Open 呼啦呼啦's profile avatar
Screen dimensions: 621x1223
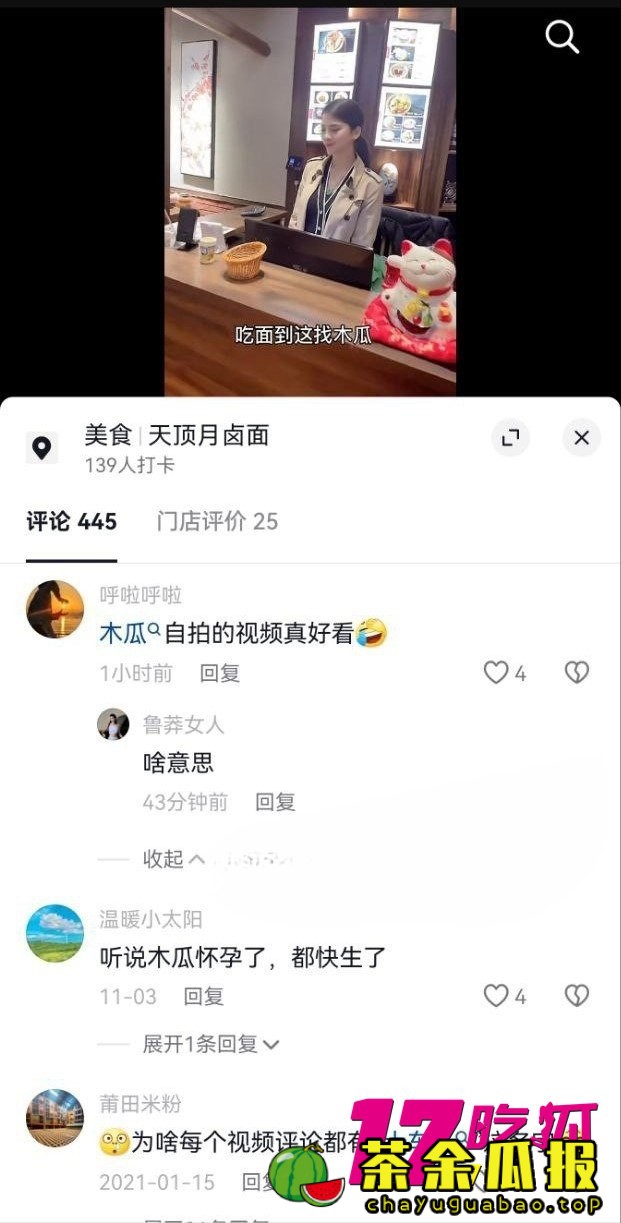[55, 609]
